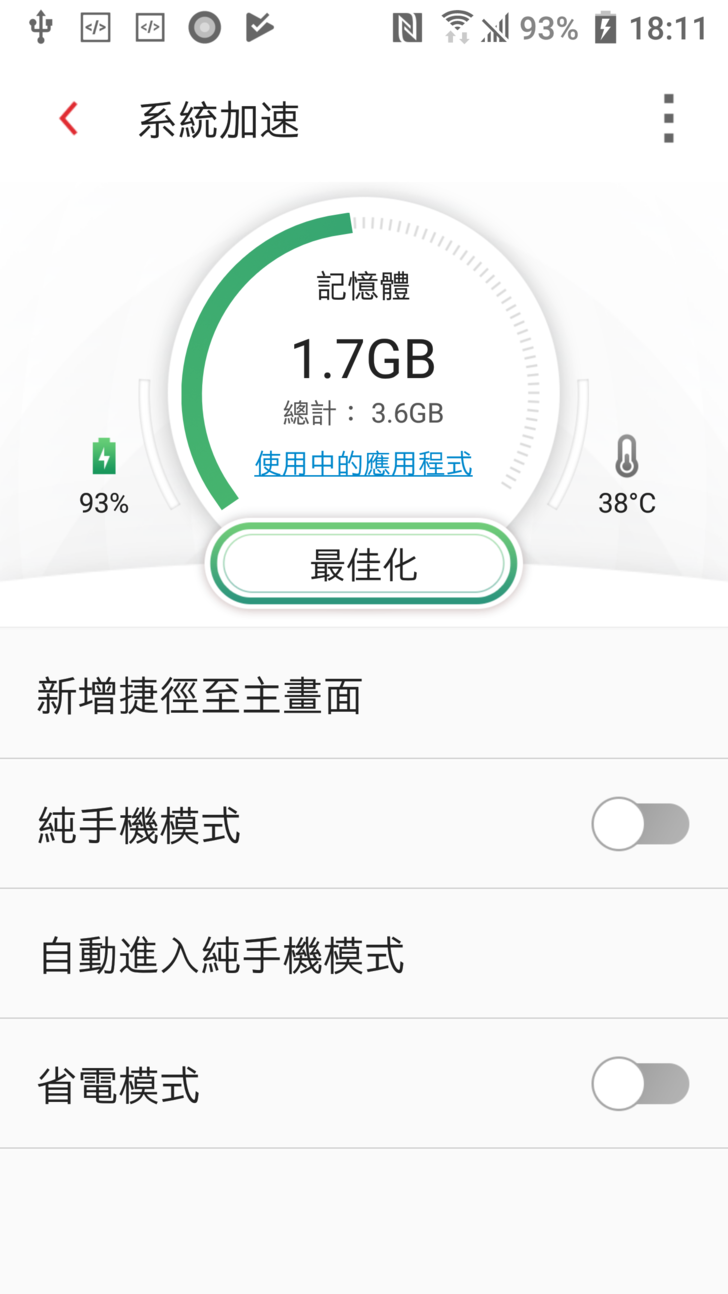Tap the 最佳化 optimize button
Image resolution: width=728 pixels, height=1294 pixels.
pyautogui.click(x=363, y=565)
